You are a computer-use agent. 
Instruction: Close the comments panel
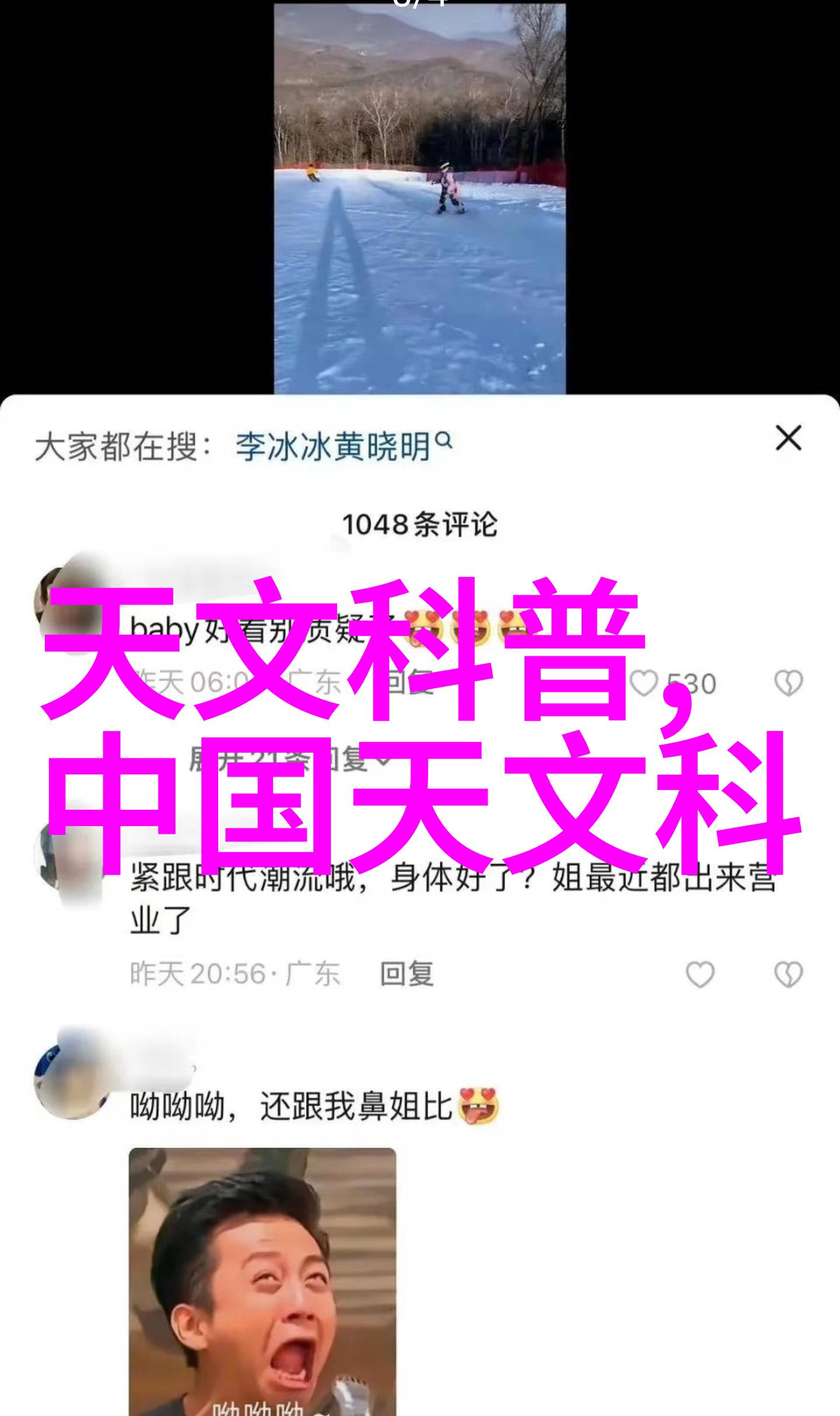click(788, 438)
